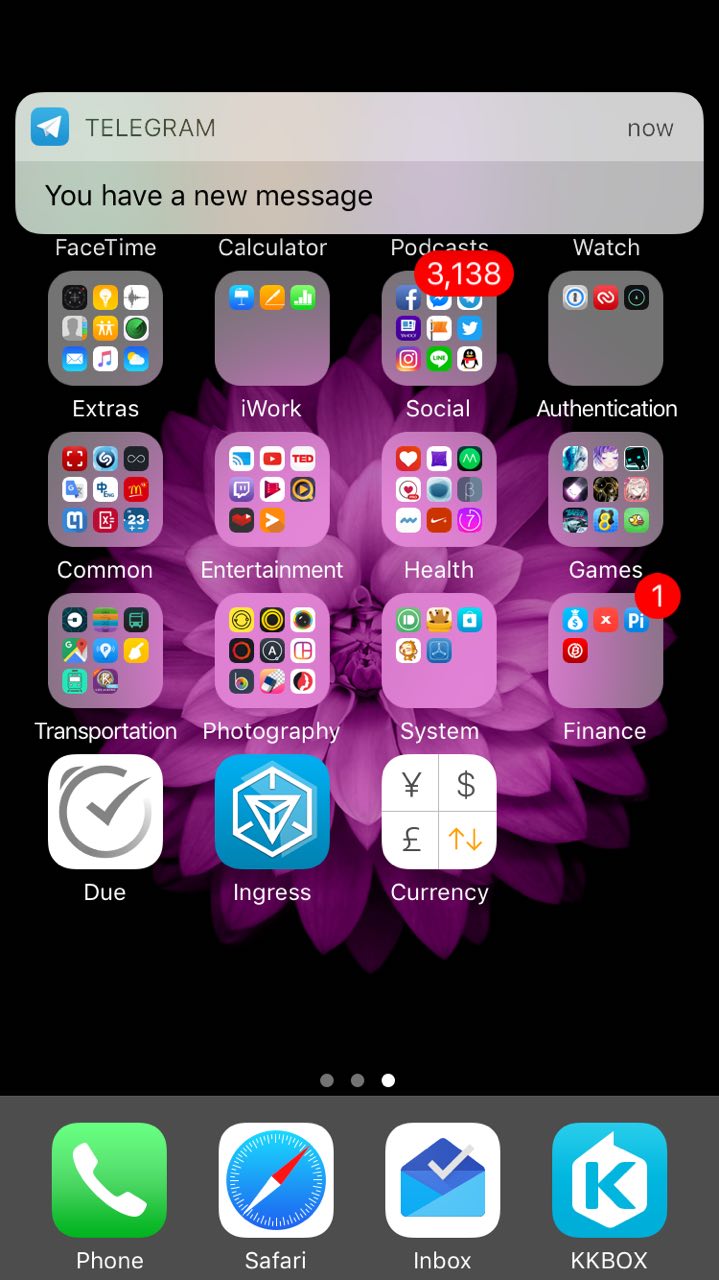
Task: Open the Phone app in dock
Action: pos(109,1180)
